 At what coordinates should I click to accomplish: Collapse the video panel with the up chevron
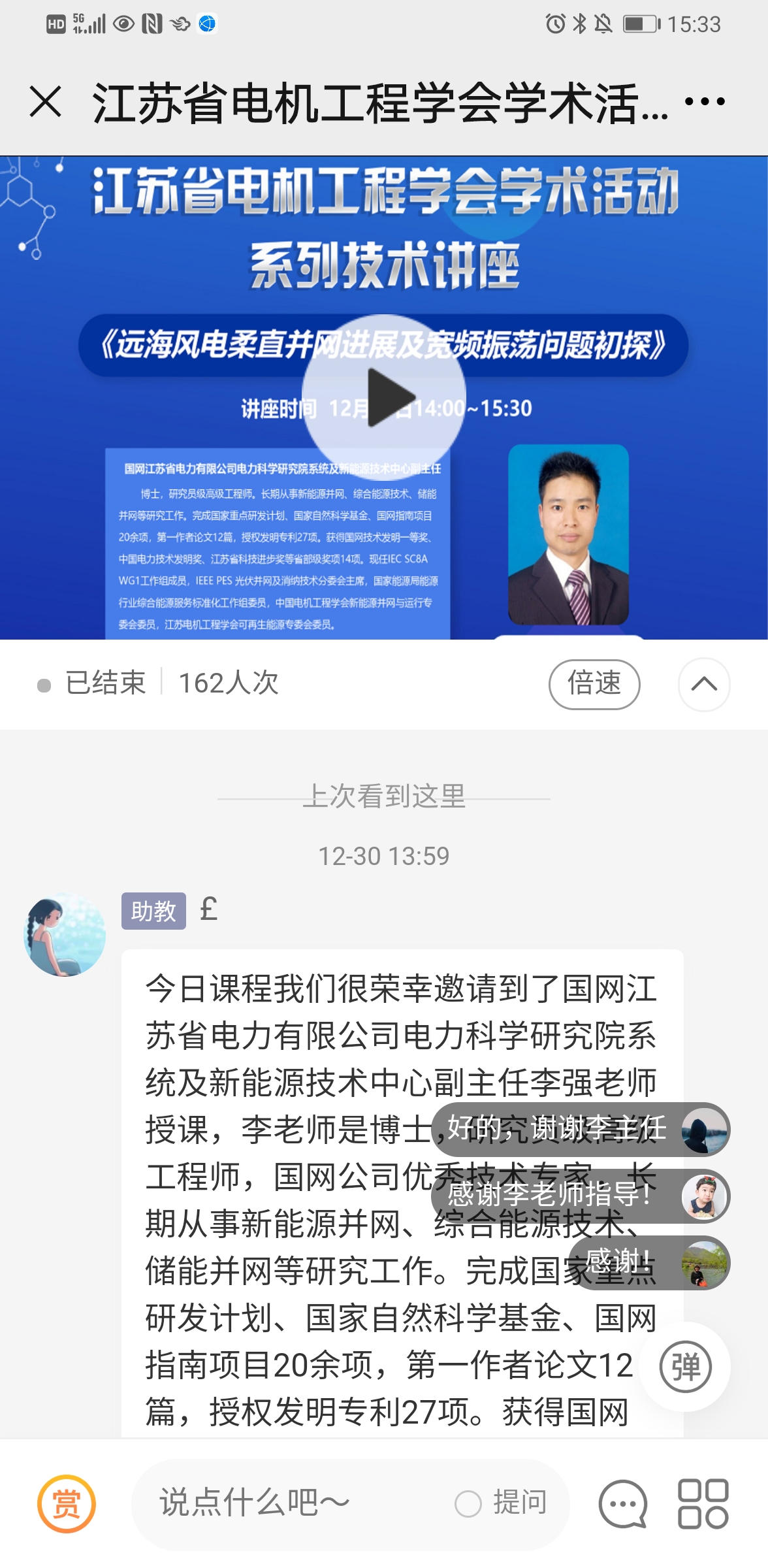(x=703, y=684)
